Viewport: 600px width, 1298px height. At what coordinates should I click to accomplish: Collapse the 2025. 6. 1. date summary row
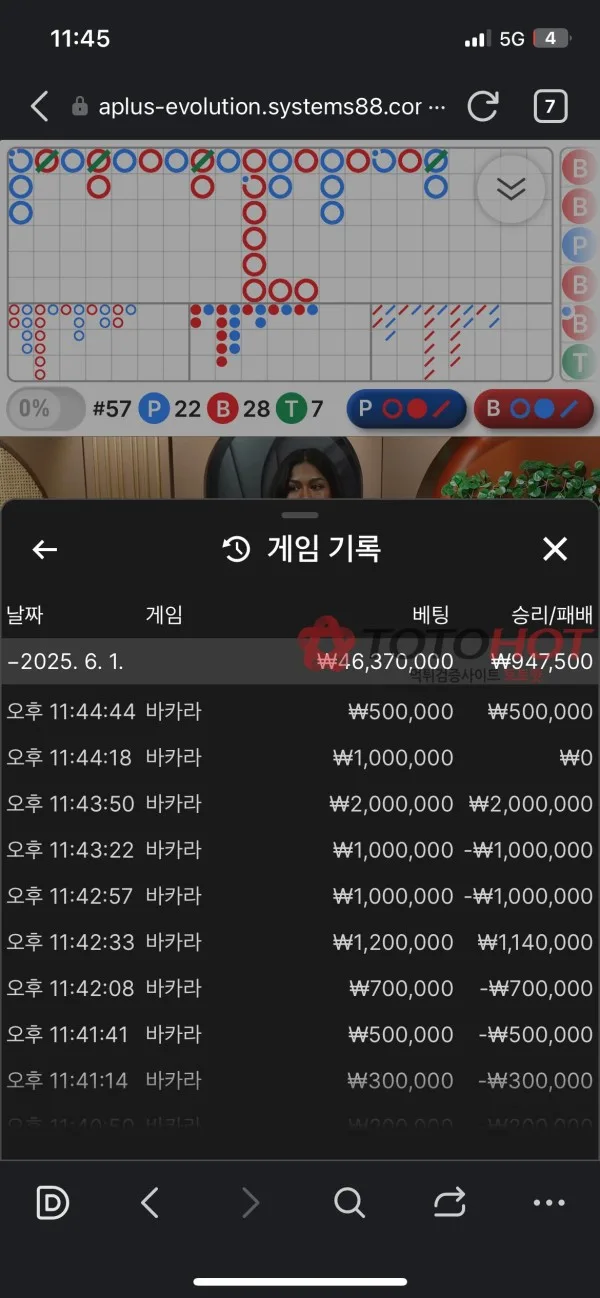click(300, 661)
